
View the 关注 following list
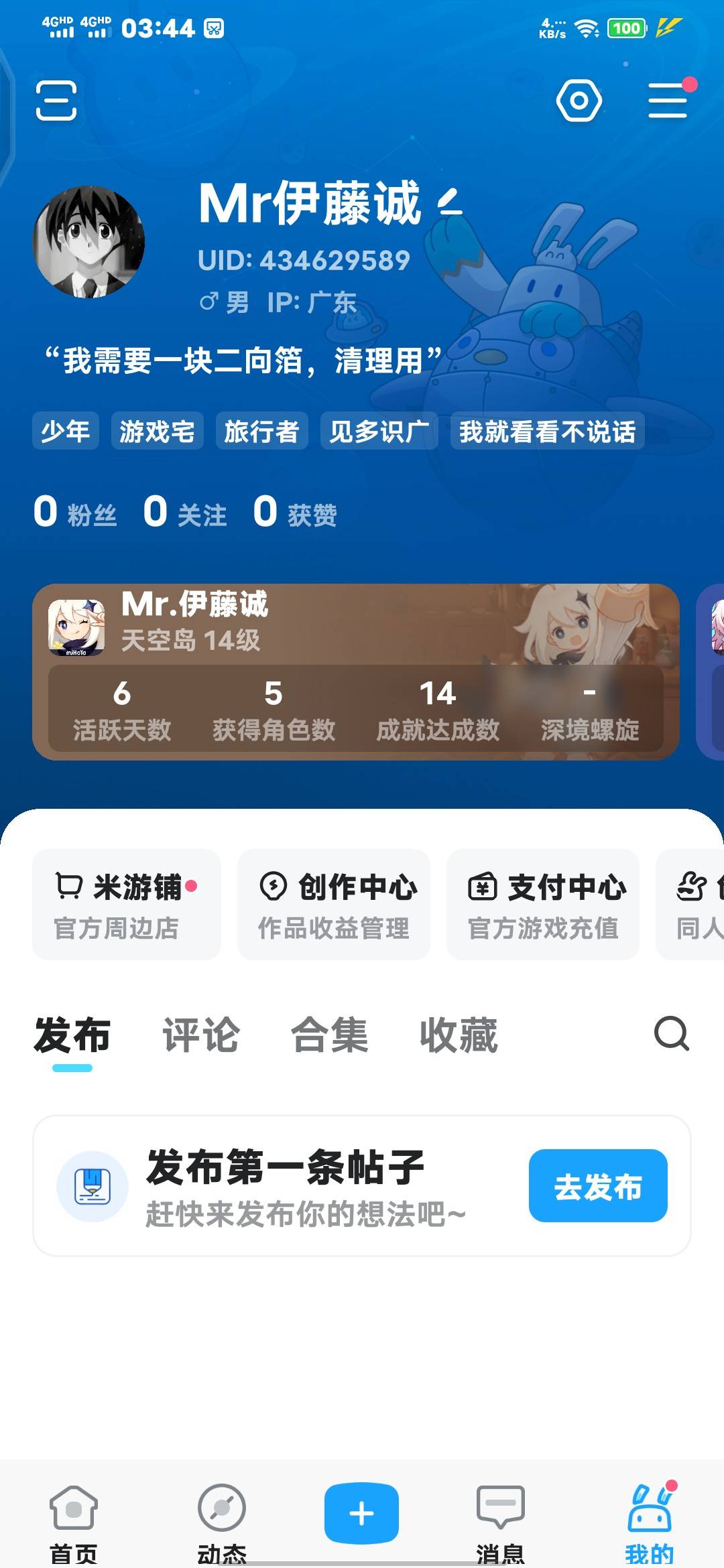pyautogui.click(x=185, y=513)
